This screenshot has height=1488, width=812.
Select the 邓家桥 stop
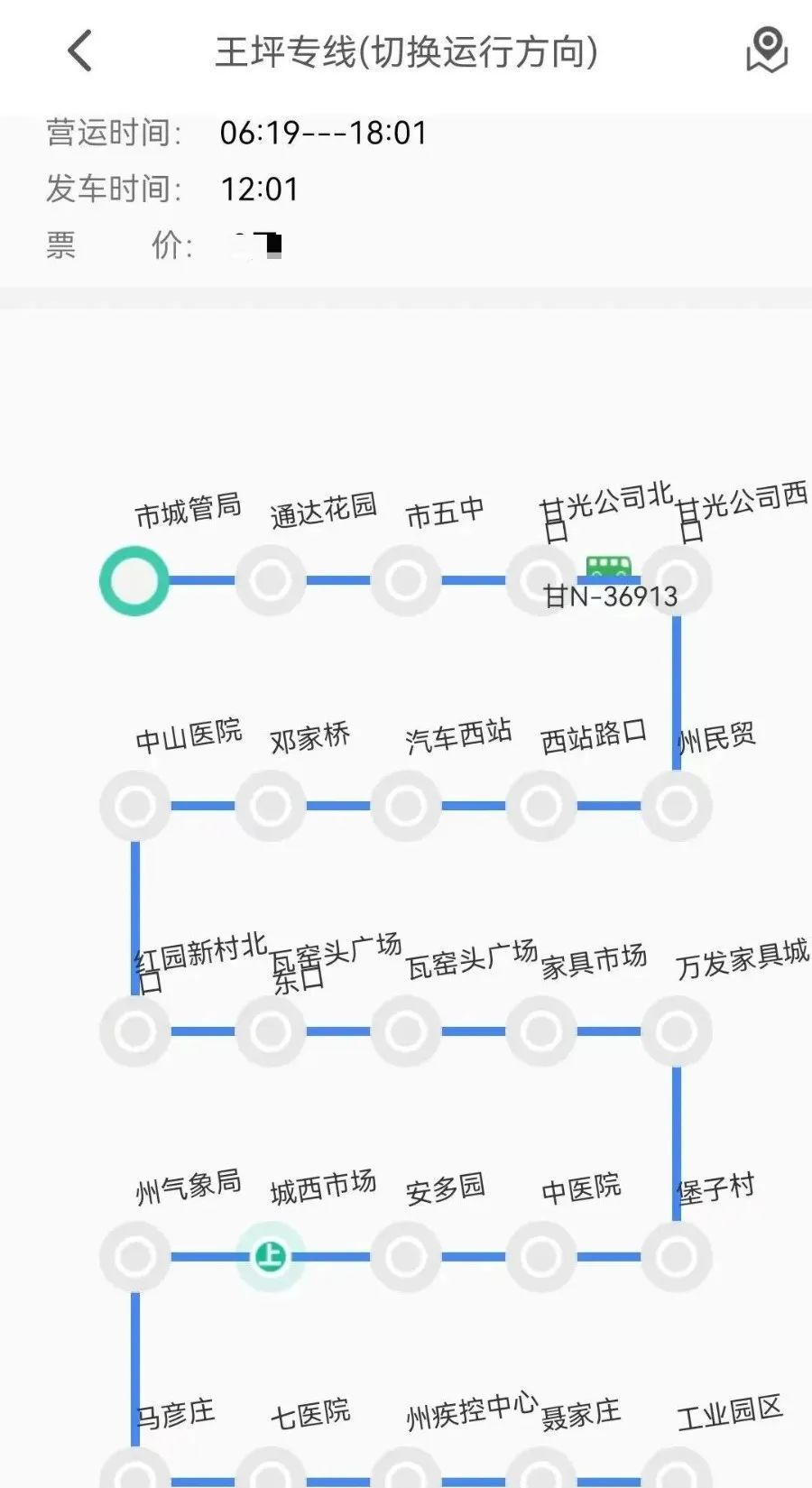(271, 806)
